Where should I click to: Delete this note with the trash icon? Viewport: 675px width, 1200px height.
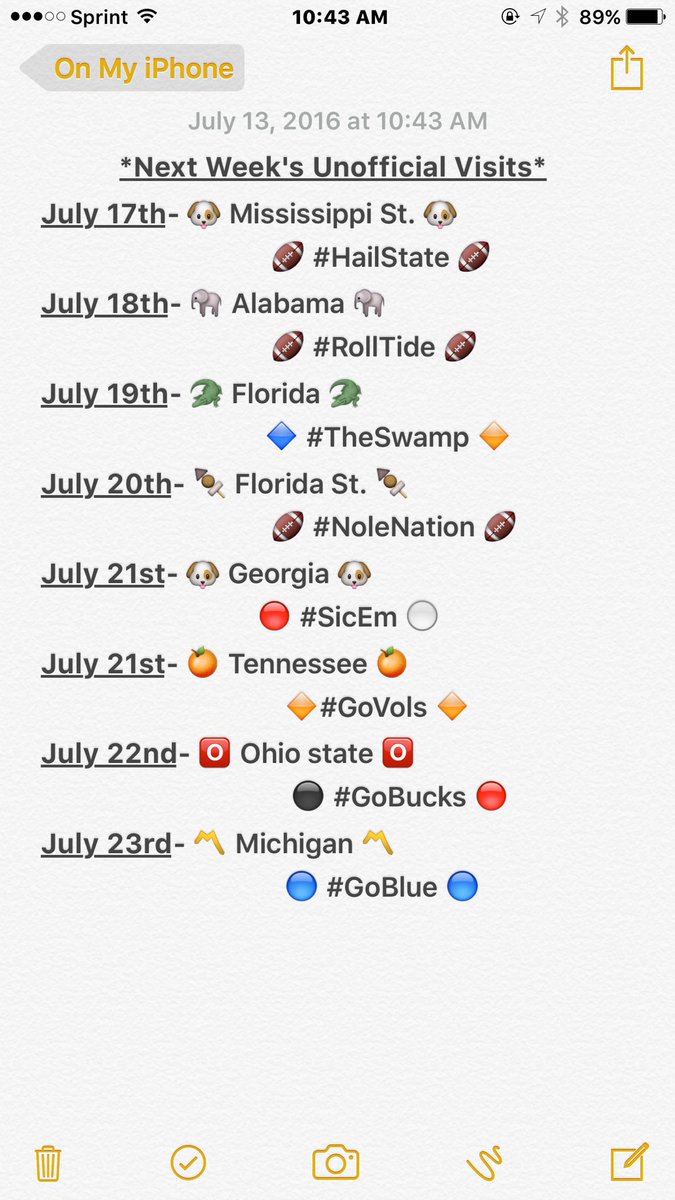(x=48, y=1163)
